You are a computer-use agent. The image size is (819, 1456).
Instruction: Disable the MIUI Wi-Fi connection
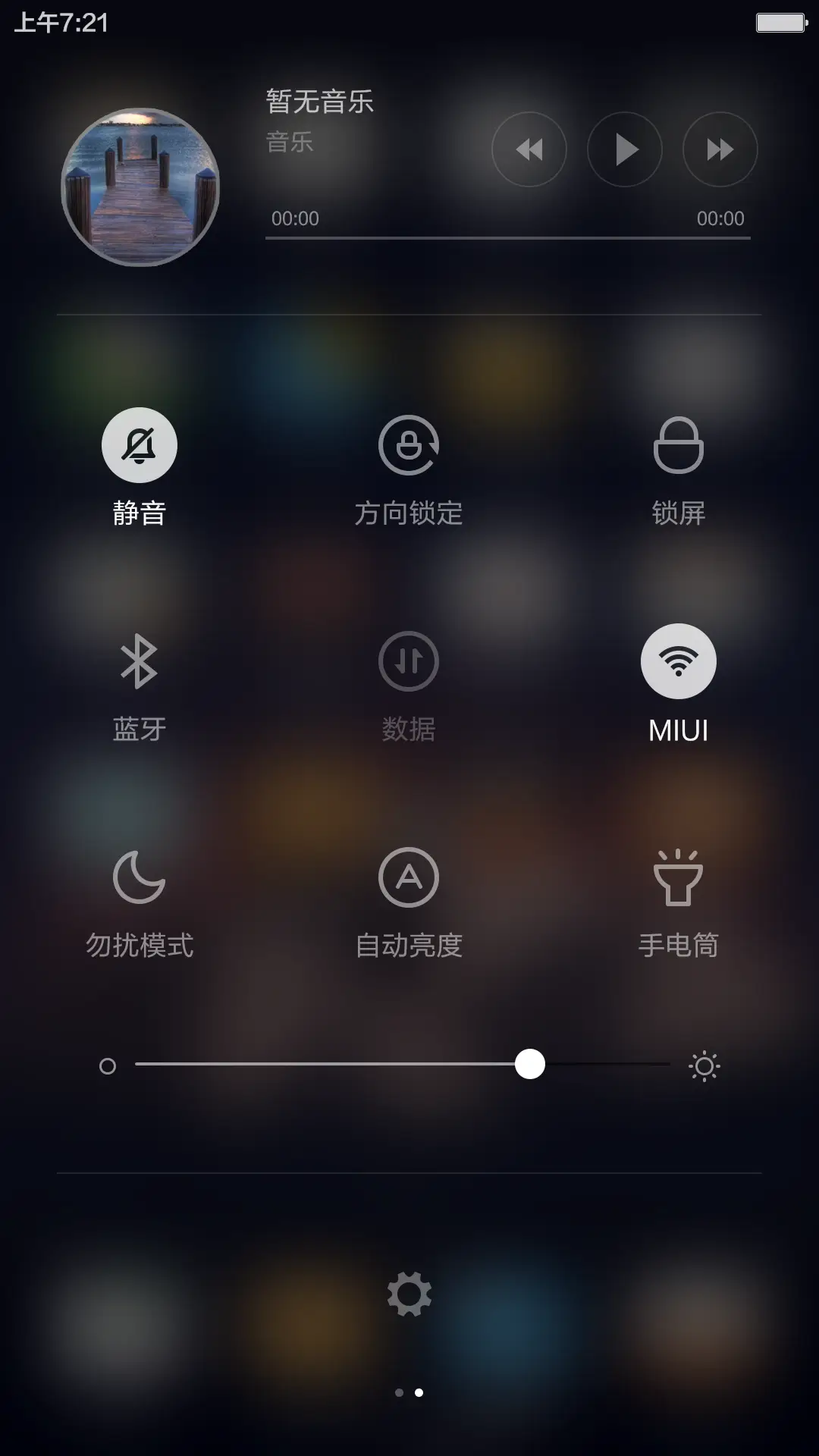679,661
